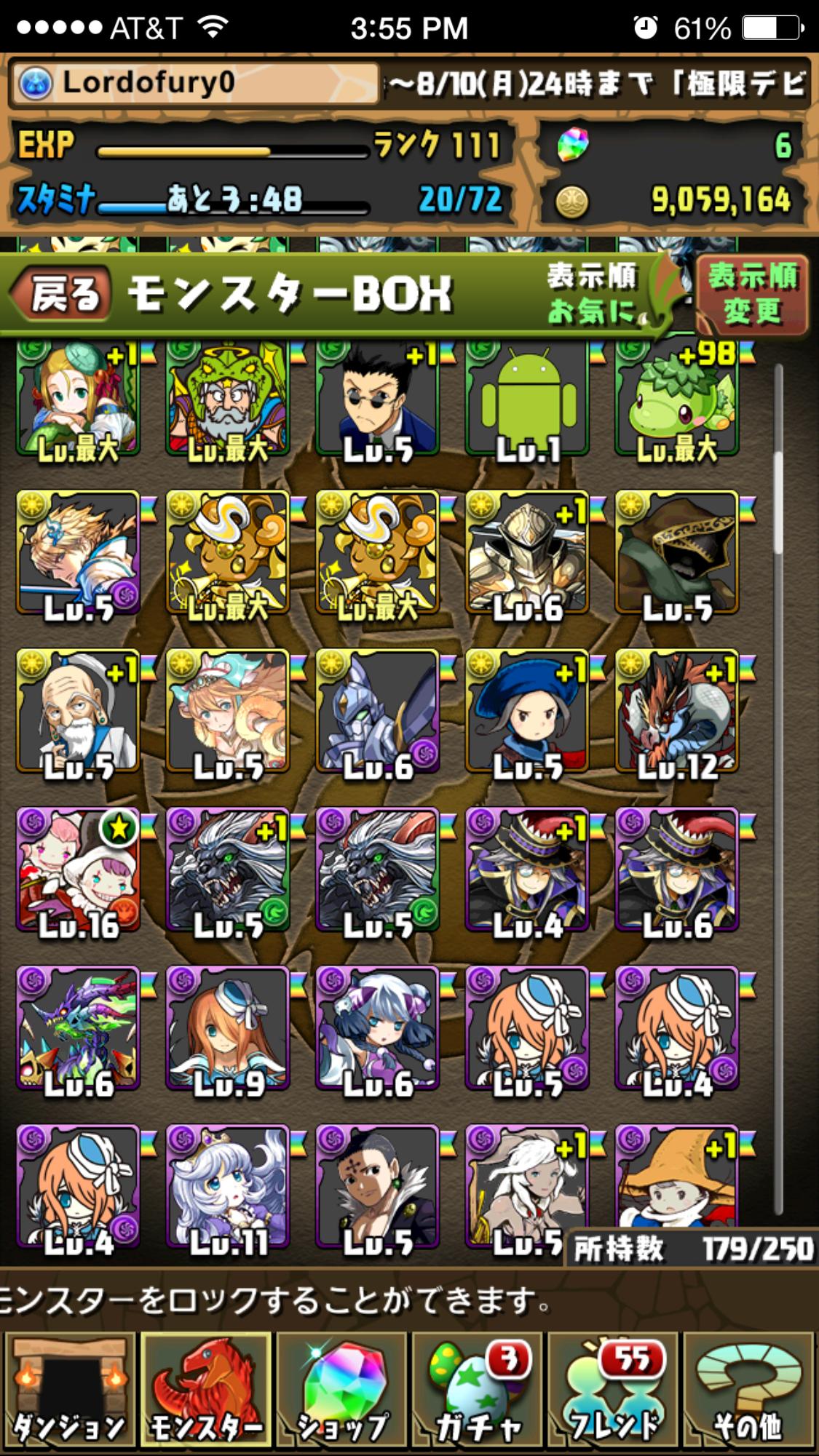Open the 表示順変更 sort order button
This screenshot has height=1456, width=819.
click(x=752, y=294)
